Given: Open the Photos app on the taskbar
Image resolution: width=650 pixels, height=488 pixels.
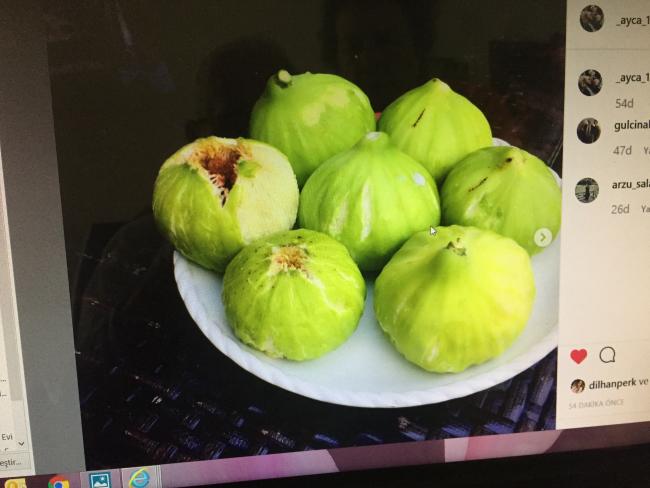Looking at the screenshot, I should click(x=99, y=480).
